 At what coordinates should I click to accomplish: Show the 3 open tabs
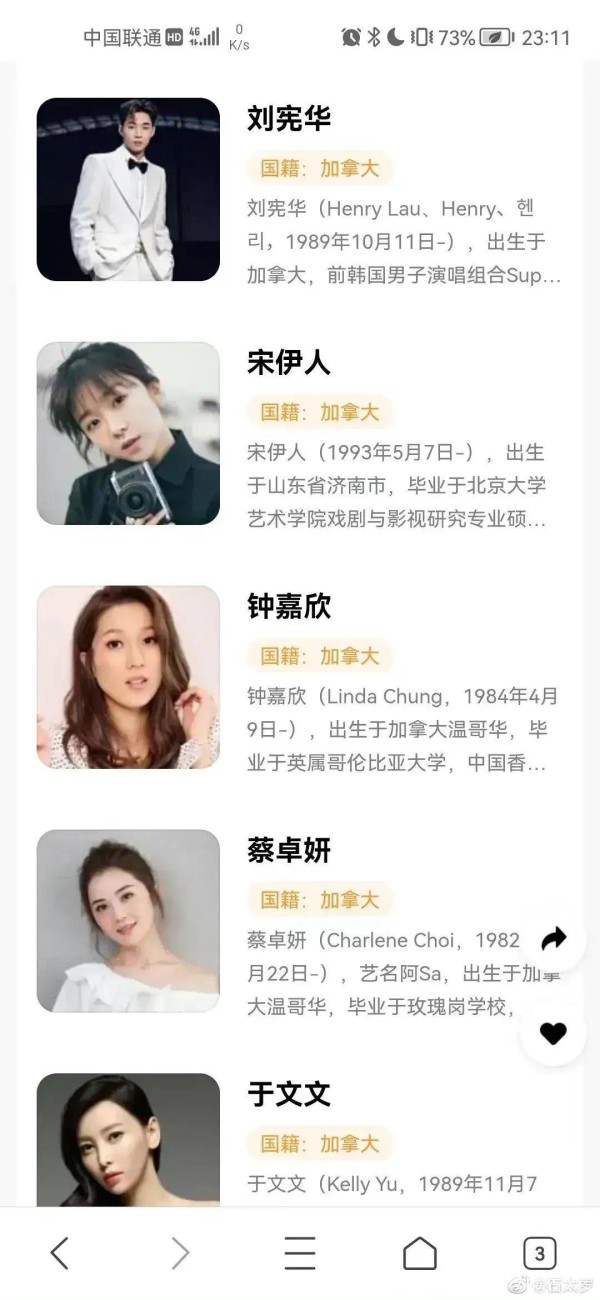pyautogui.click(x=540, y=1253)
